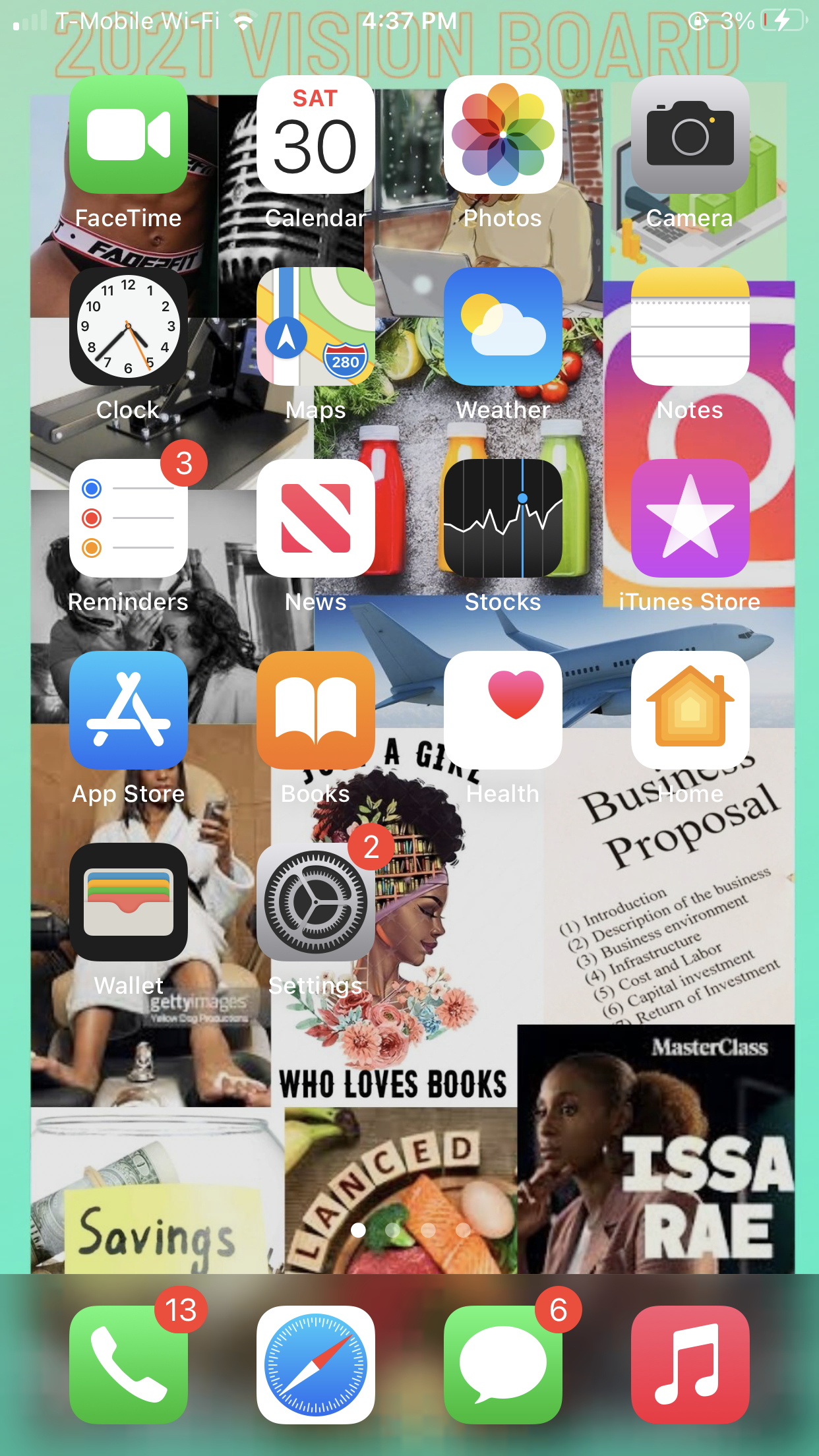This screenshot has height=1456, width=819.
Task: Check the Weather app
Action: point(503,326)
